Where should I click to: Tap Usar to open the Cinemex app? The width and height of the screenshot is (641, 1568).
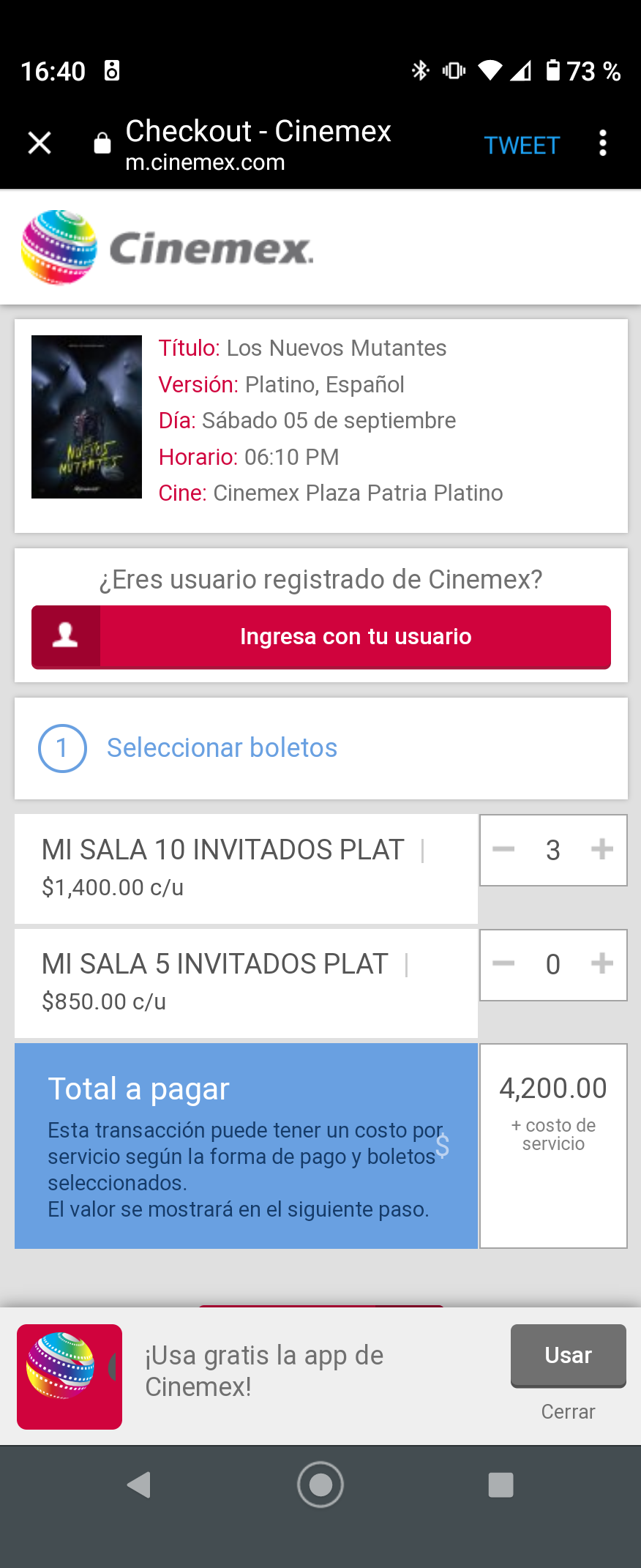[568, 1355]
